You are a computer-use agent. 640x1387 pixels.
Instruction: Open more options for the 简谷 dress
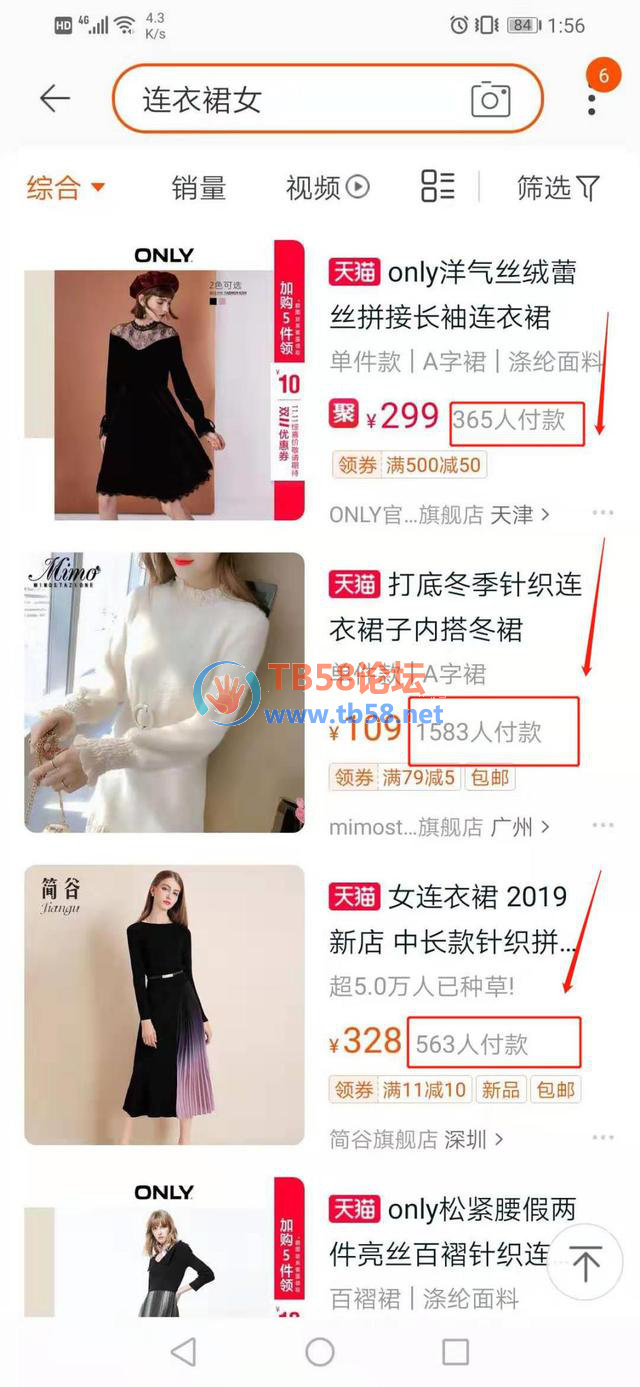pyautogui.click(x=602, y=1138)
